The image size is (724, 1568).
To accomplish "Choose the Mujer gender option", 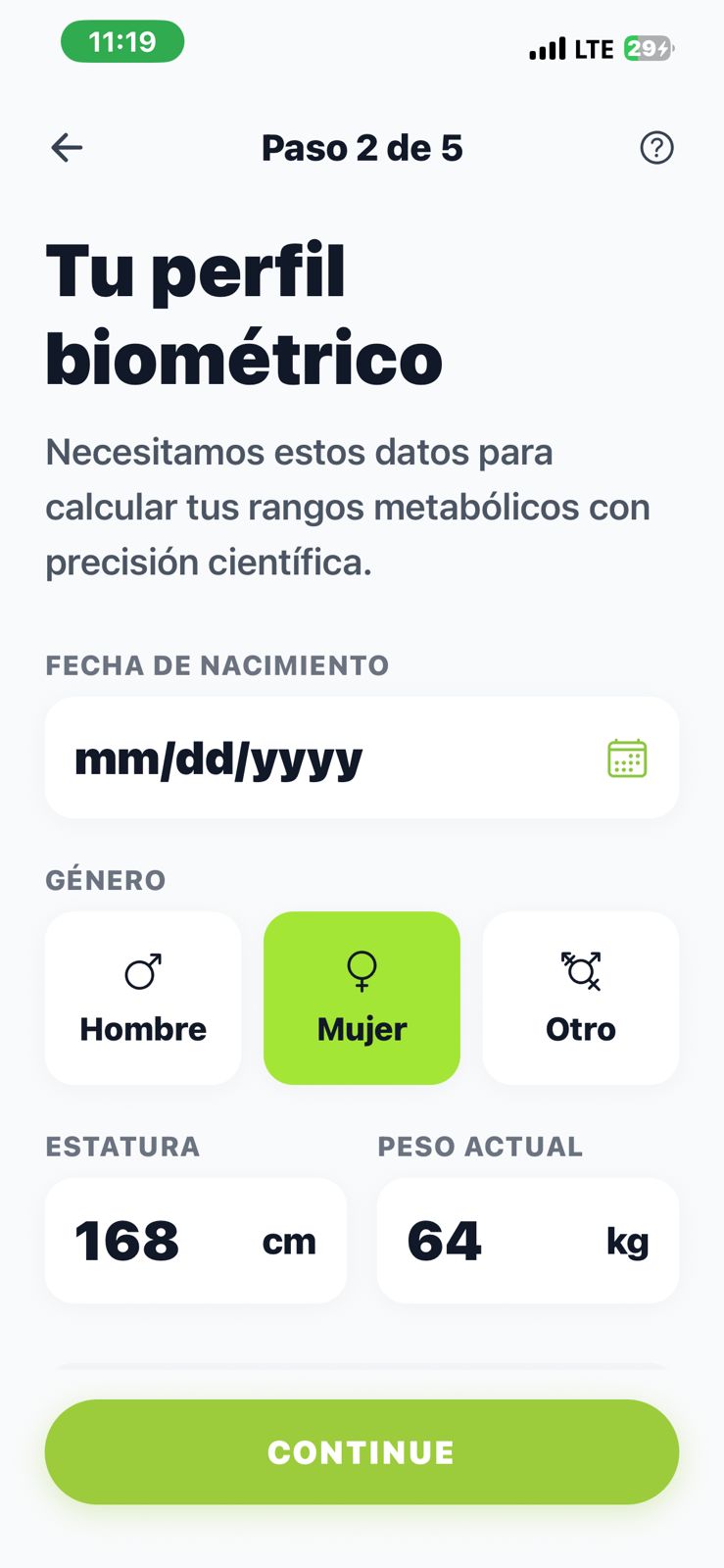I will point(362,998).
